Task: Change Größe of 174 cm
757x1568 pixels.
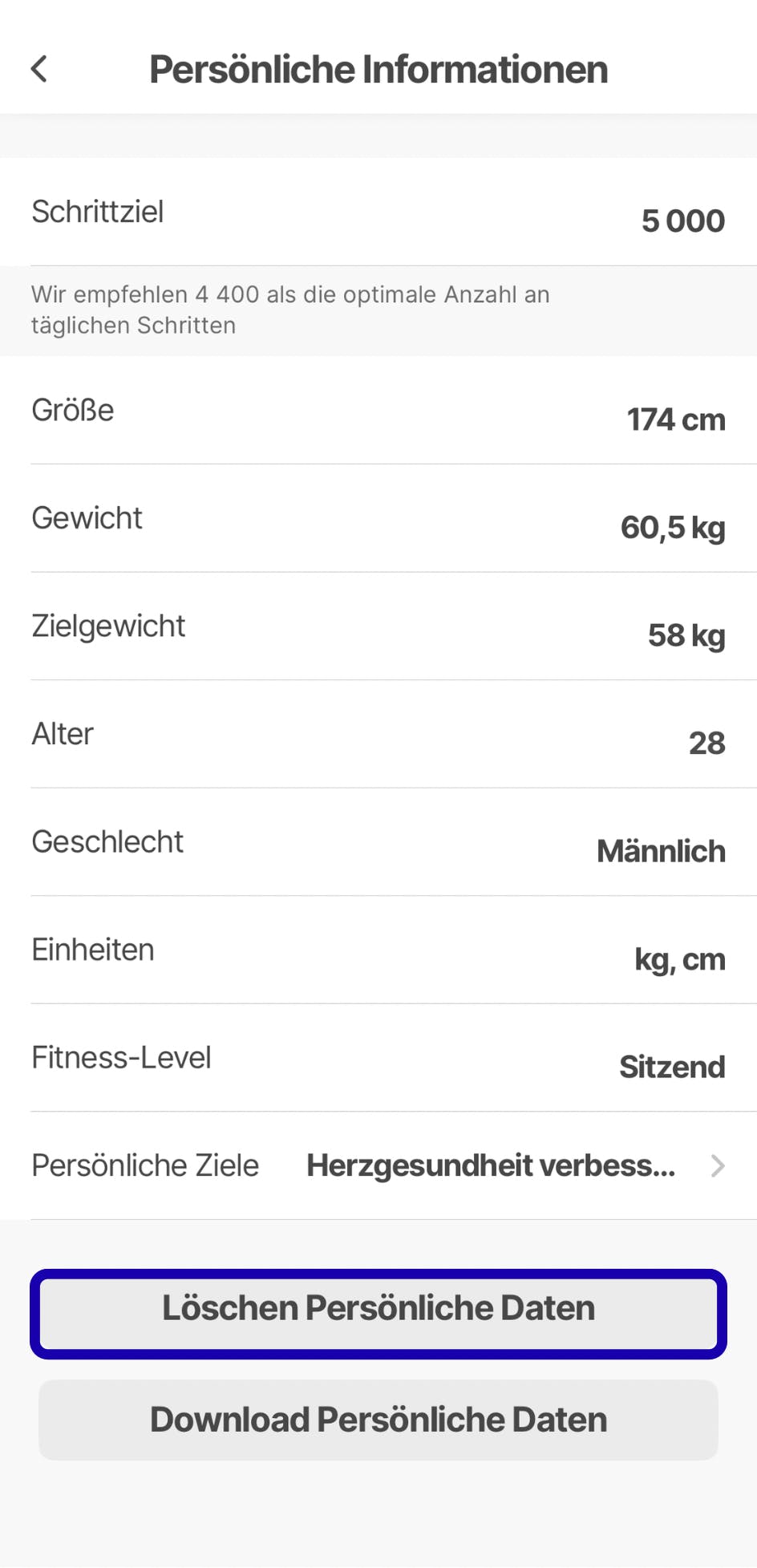Action: pos(675,419)
